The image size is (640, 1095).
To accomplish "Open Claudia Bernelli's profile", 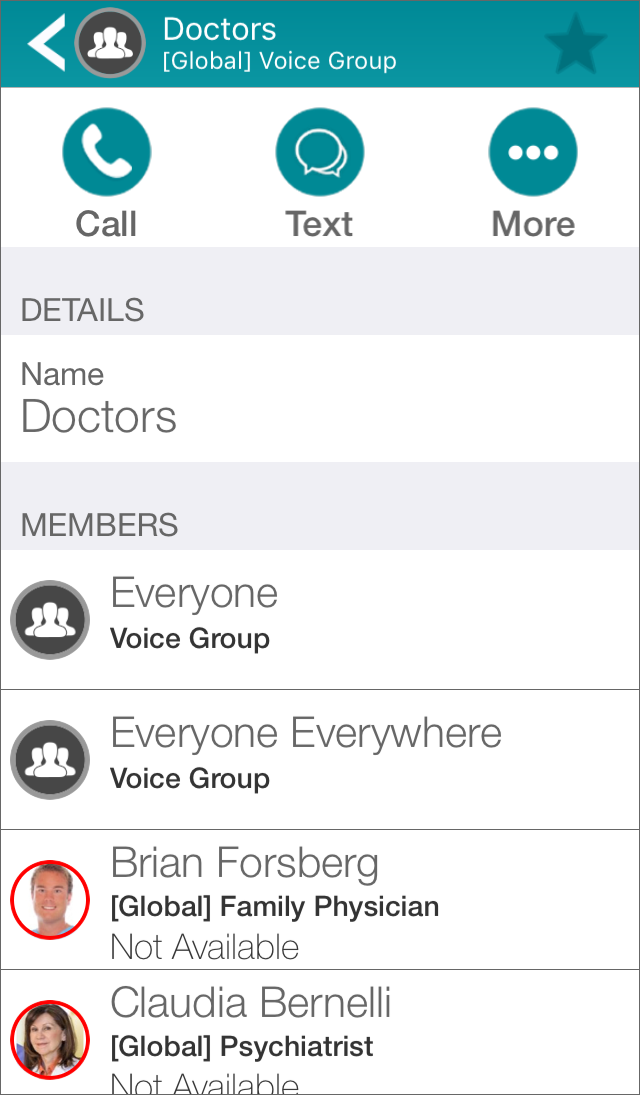I will [x=320, y=1035].
